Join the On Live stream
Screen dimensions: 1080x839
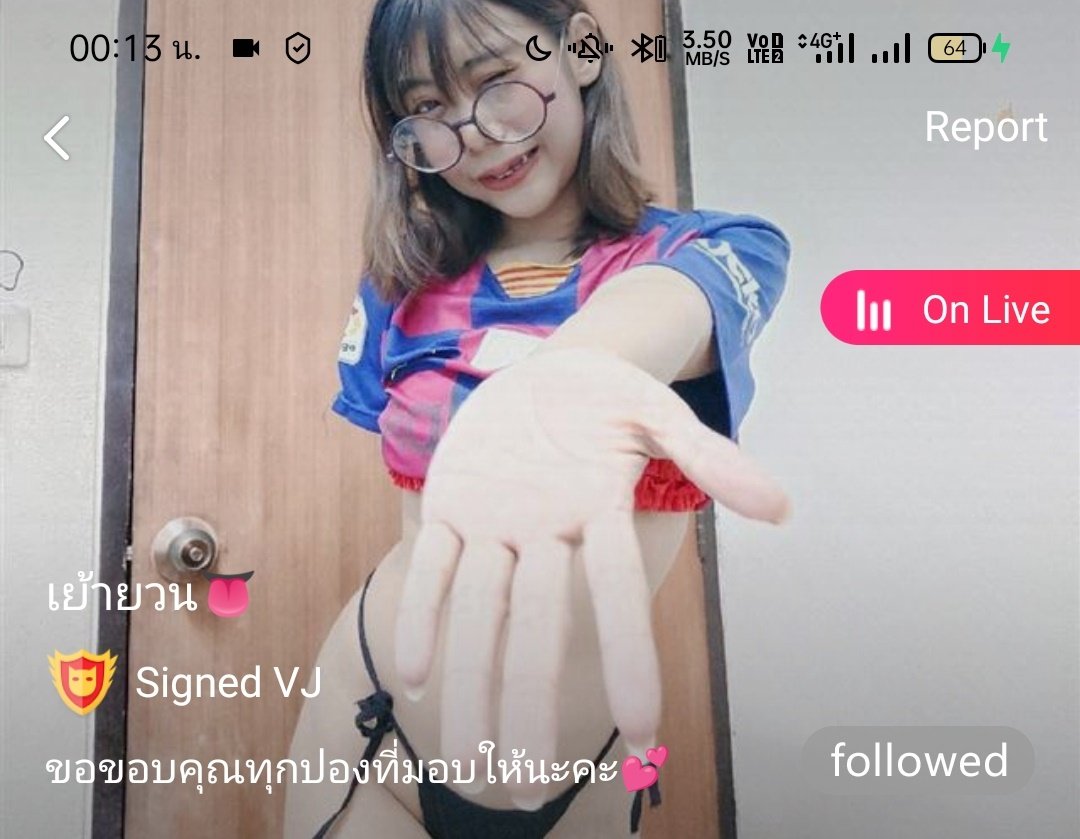[952, 309]
